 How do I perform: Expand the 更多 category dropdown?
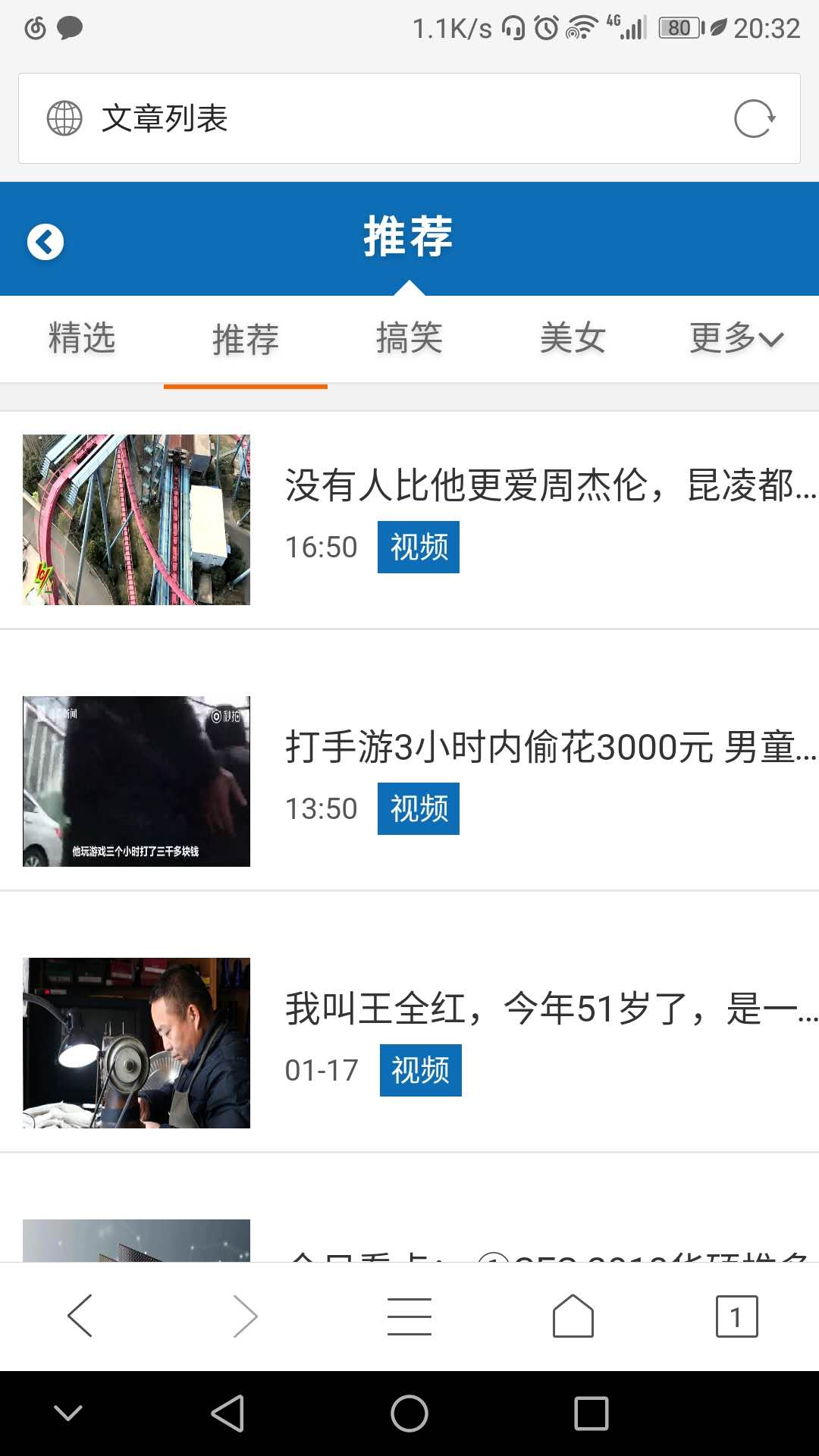point(734,339)
